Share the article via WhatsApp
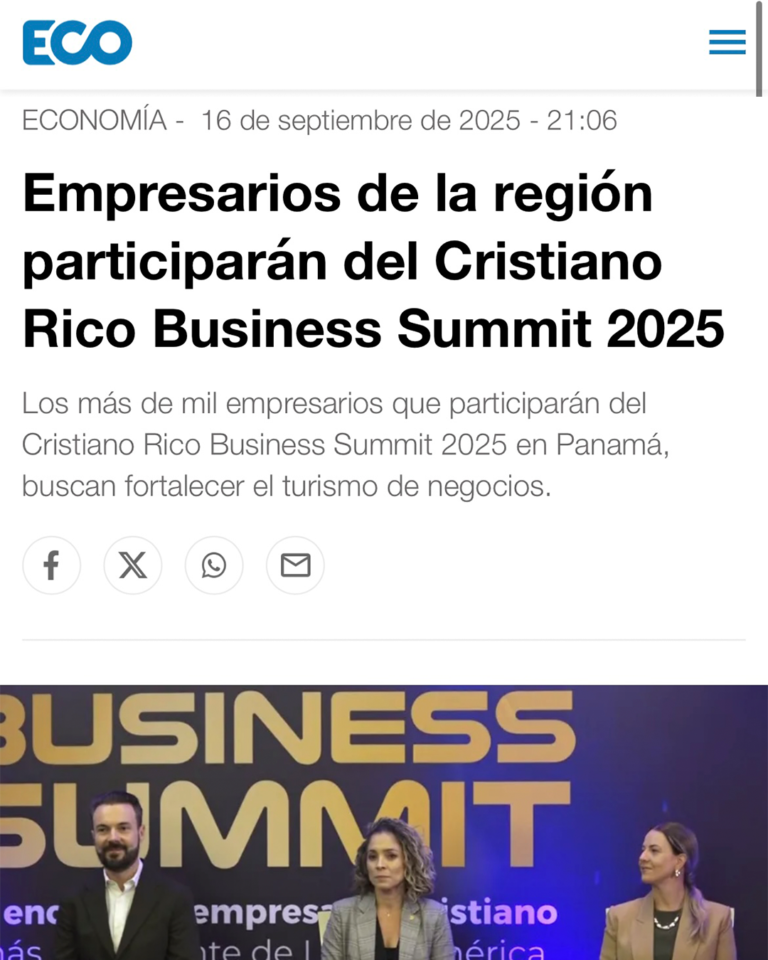 213,566
